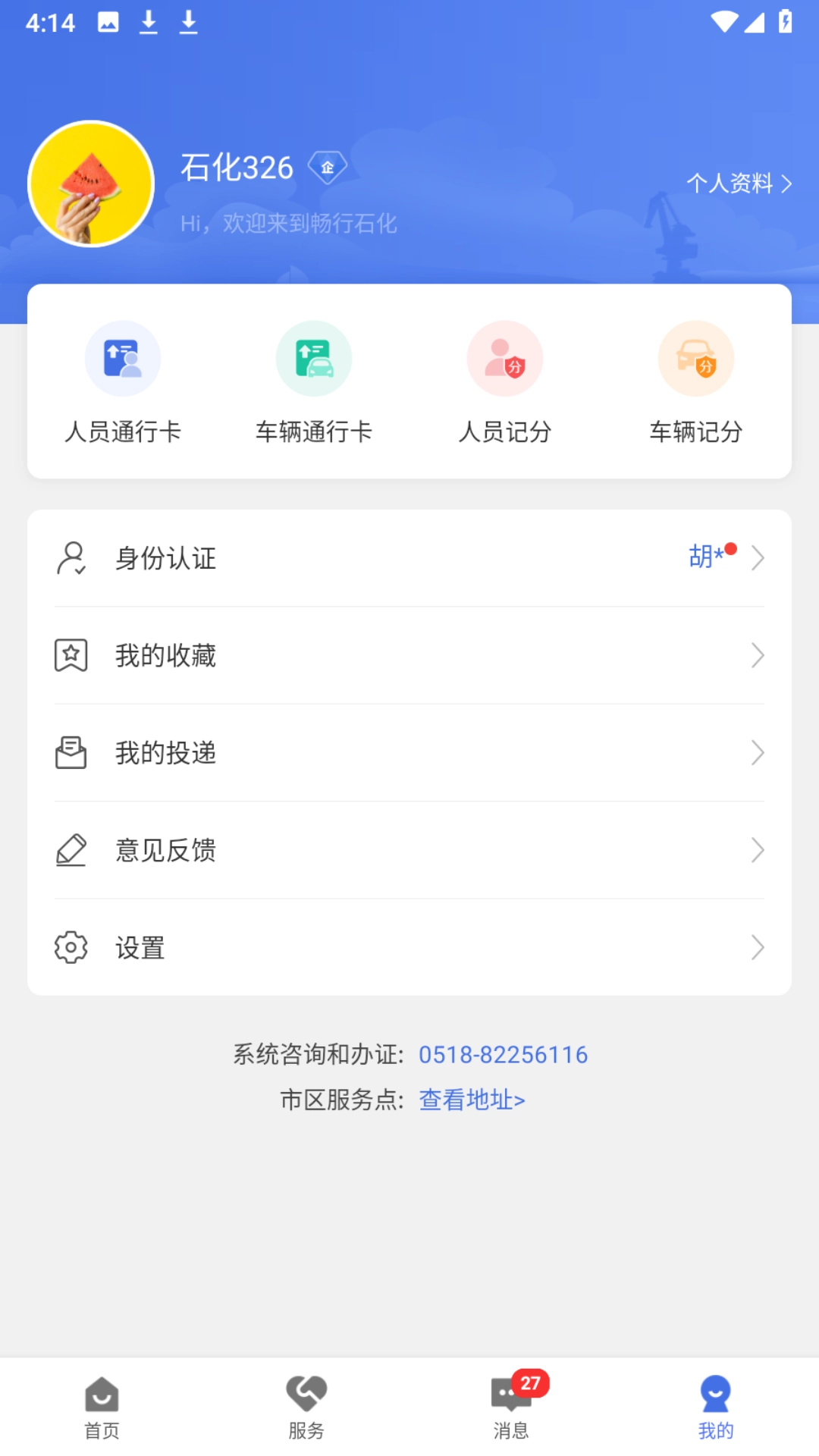Expand the 意见反馈 row chevron

point(758,849)
